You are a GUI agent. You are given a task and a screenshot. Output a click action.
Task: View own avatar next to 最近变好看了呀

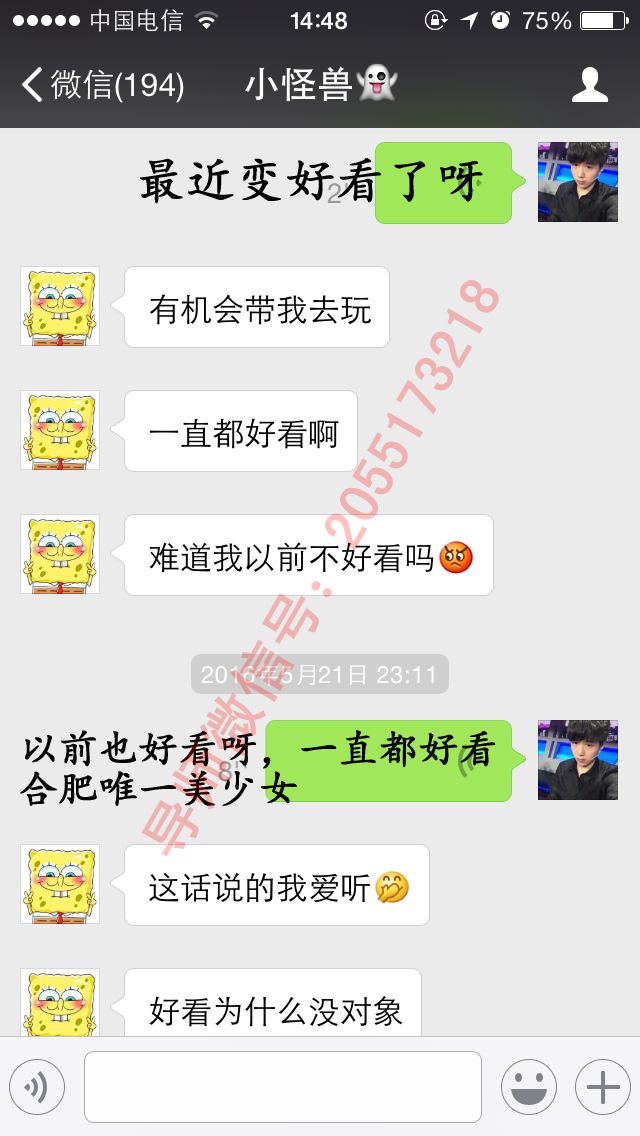577,182
